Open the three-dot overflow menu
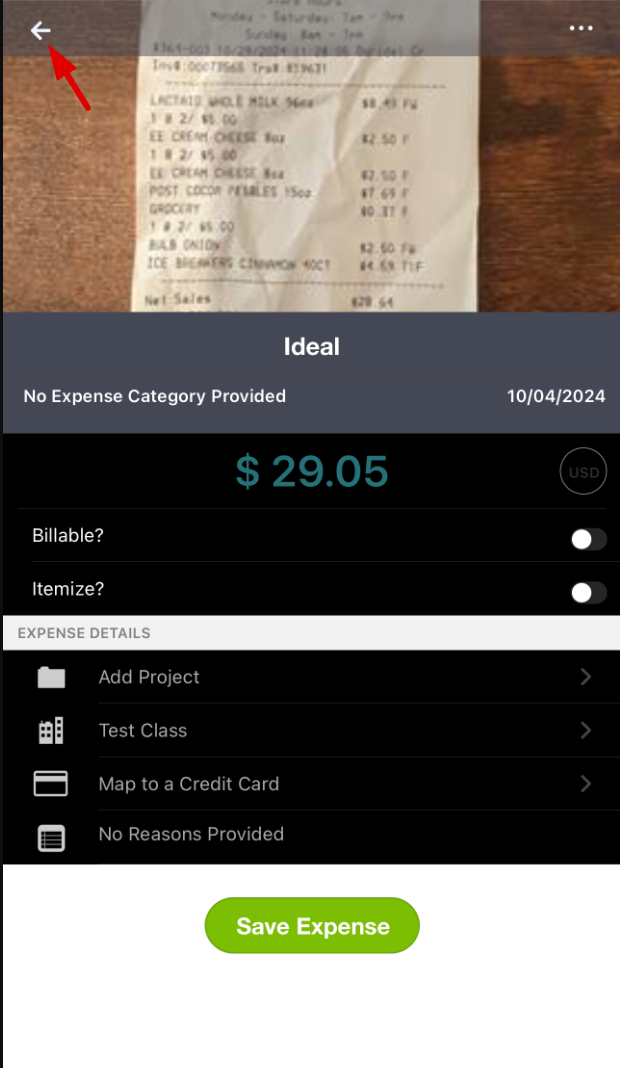 tap(581, 29)
